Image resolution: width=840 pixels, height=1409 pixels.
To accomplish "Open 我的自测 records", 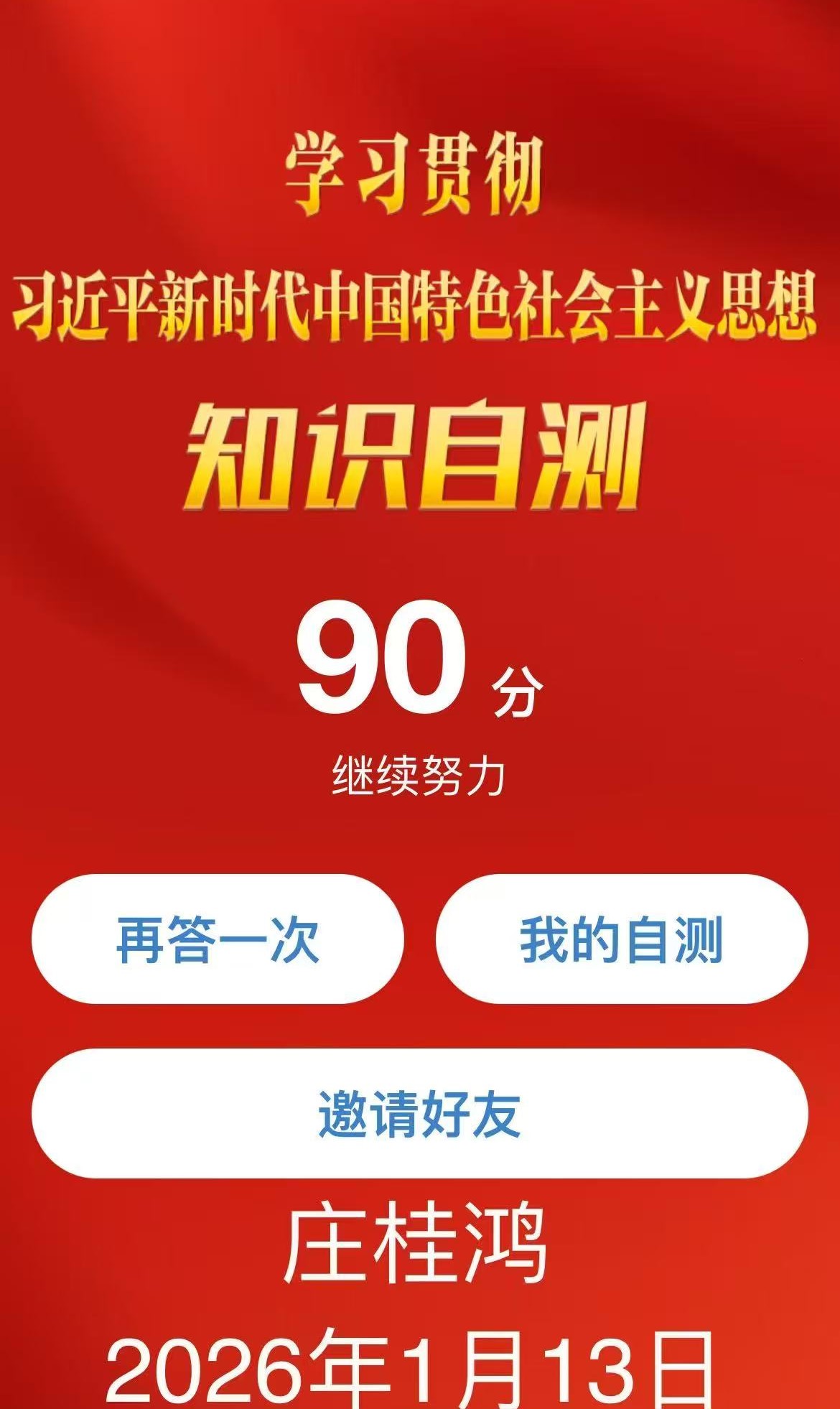I will [622, 939].
